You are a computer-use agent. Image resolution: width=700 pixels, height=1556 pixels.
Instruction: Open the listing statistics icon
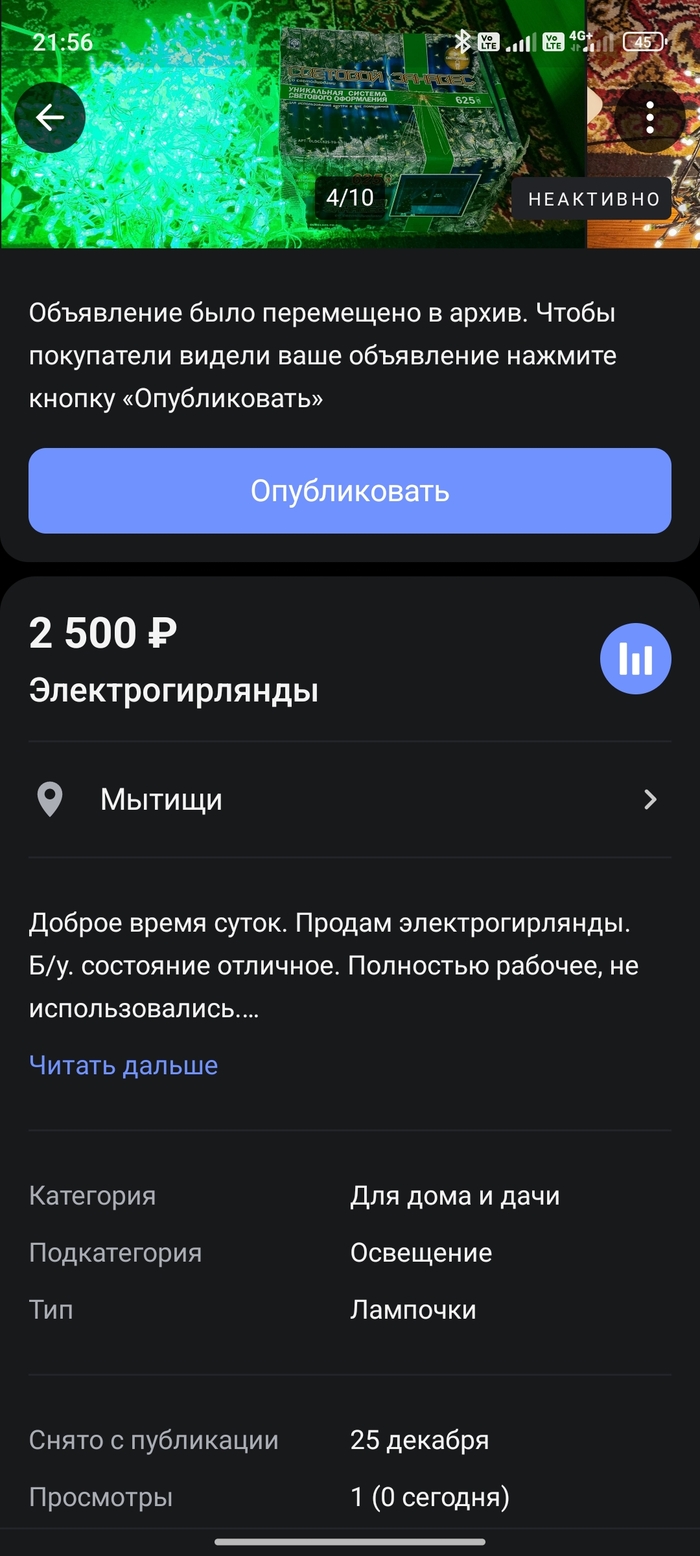(x=635, y=659)
